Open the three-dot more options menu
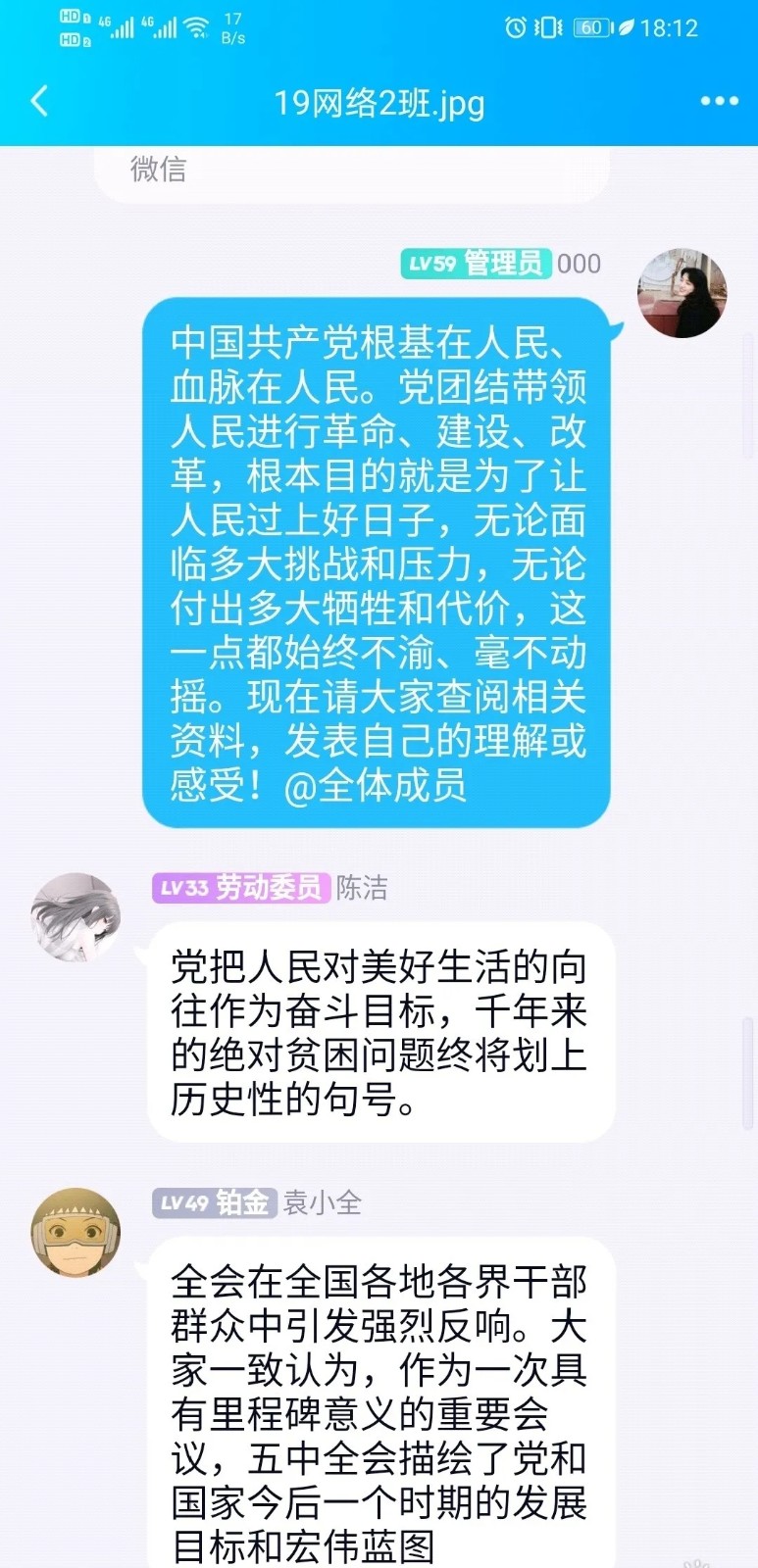Viewport: 758px width, 1568px height. pyautogui.click(x=718, y=101)
